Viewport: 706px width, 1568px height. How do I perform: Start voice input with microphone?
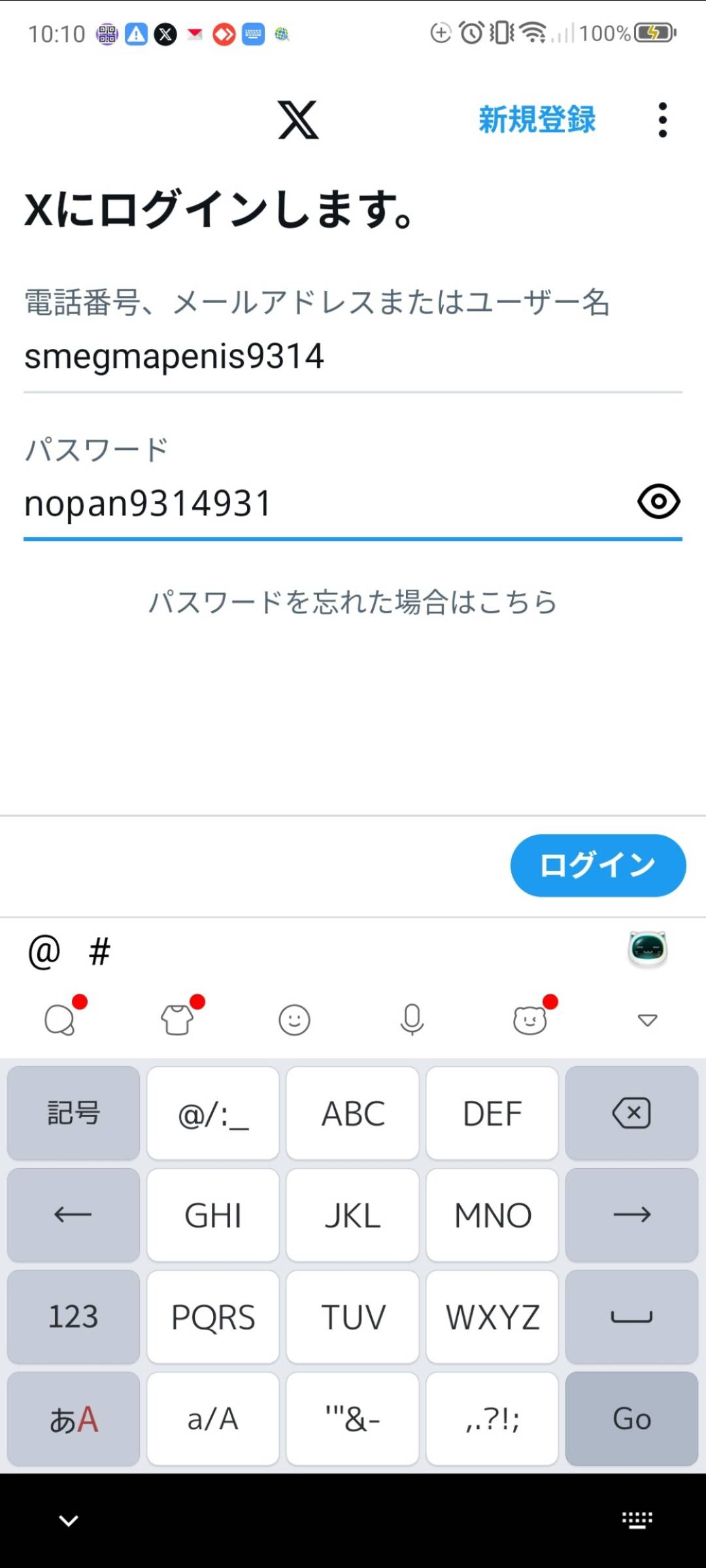pos(412,1020)
